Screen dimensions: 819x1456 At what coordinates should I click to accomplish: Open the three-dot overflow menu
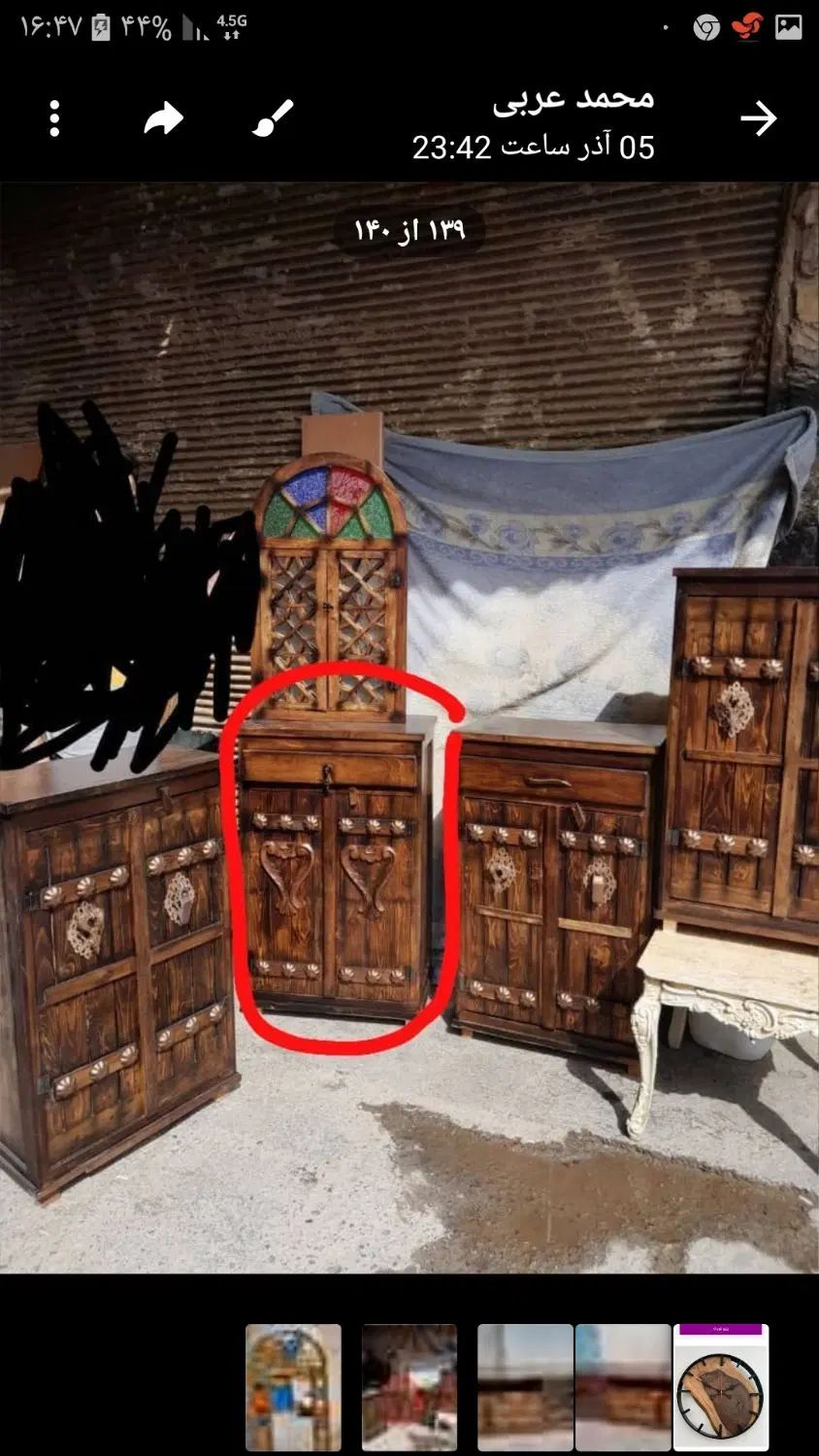coord(54,118)
